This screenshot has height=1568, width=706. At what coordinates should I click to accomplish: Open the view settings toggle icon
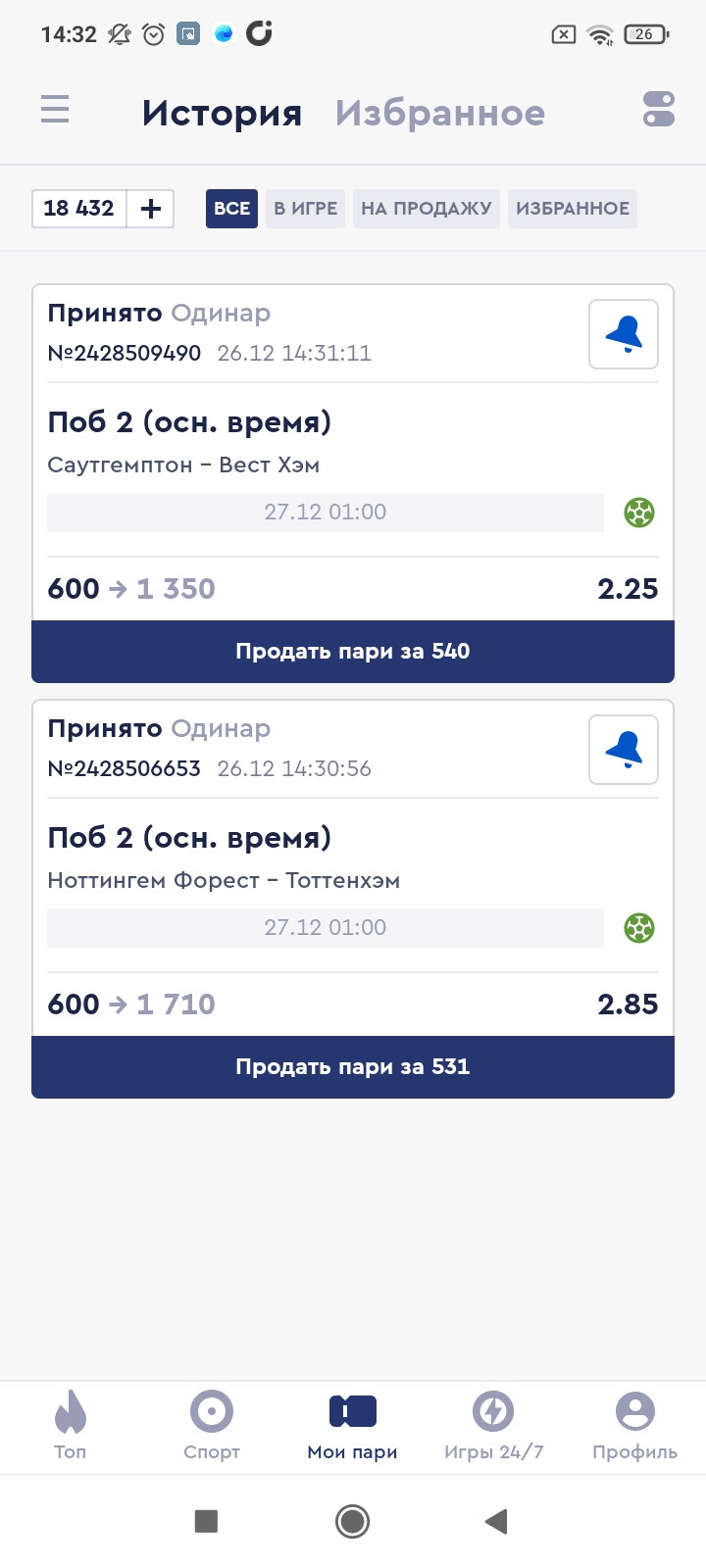tap(658, 109)
